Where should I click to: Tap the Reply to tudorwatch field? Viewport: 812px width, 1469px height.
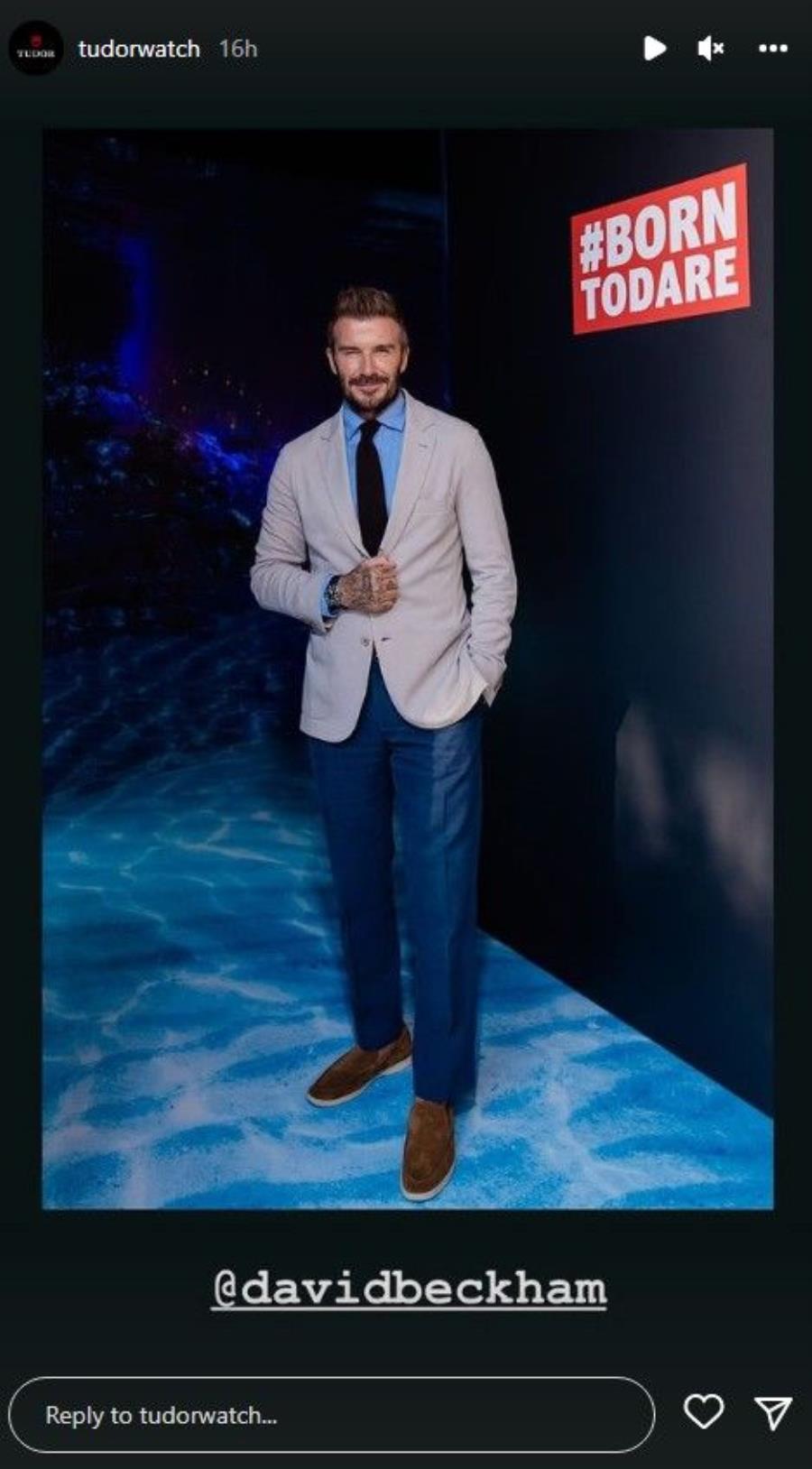coord(331,1415)
